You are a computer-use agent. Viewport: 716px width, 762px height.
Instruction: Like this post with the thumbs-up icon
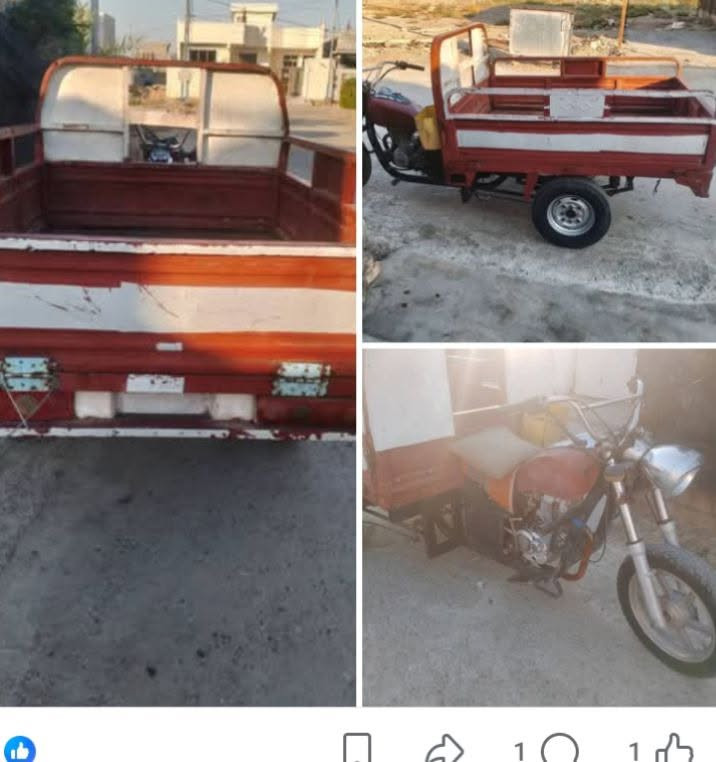[x=673, y=748]
